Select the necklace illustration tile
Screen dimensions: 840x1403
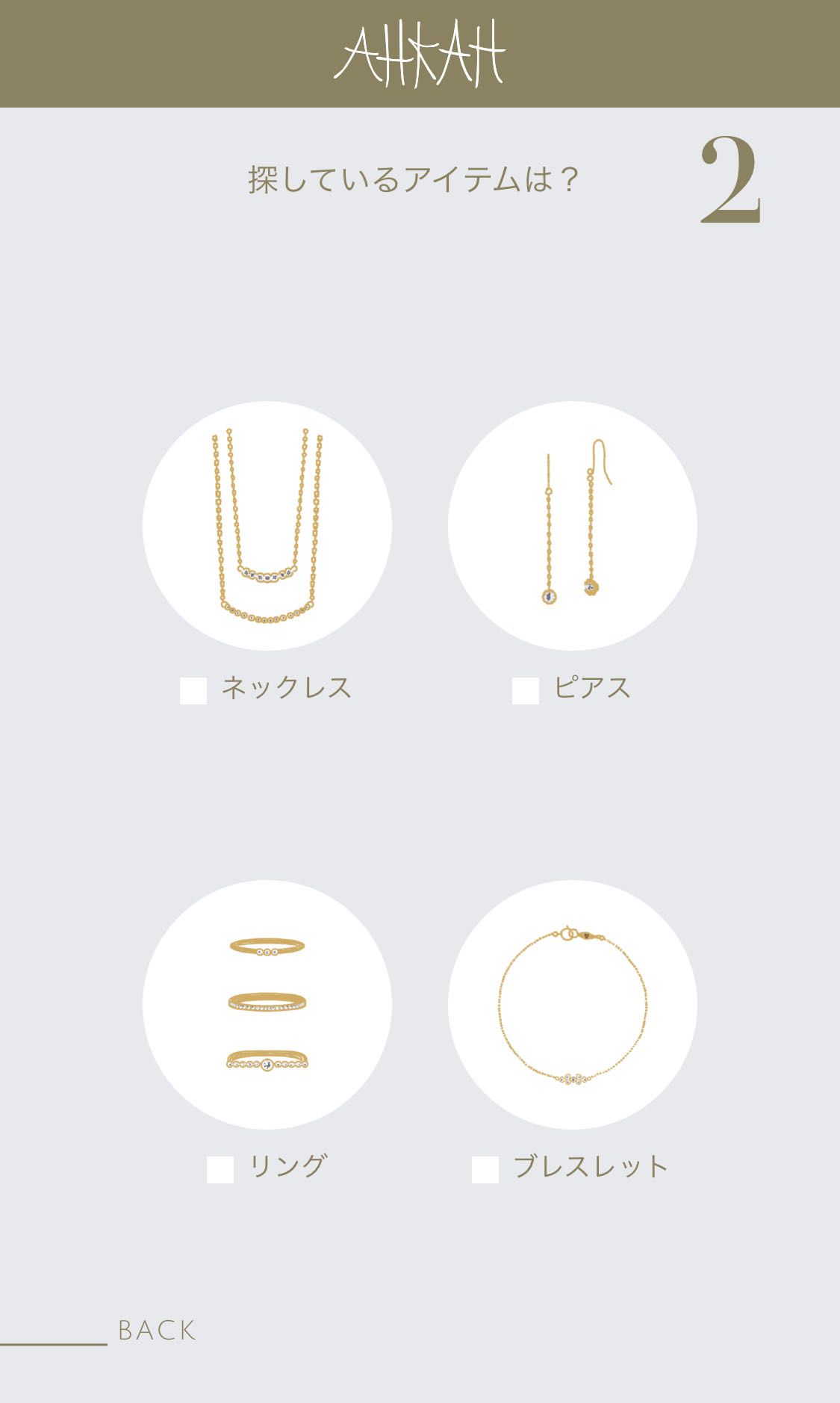point(267,527)
